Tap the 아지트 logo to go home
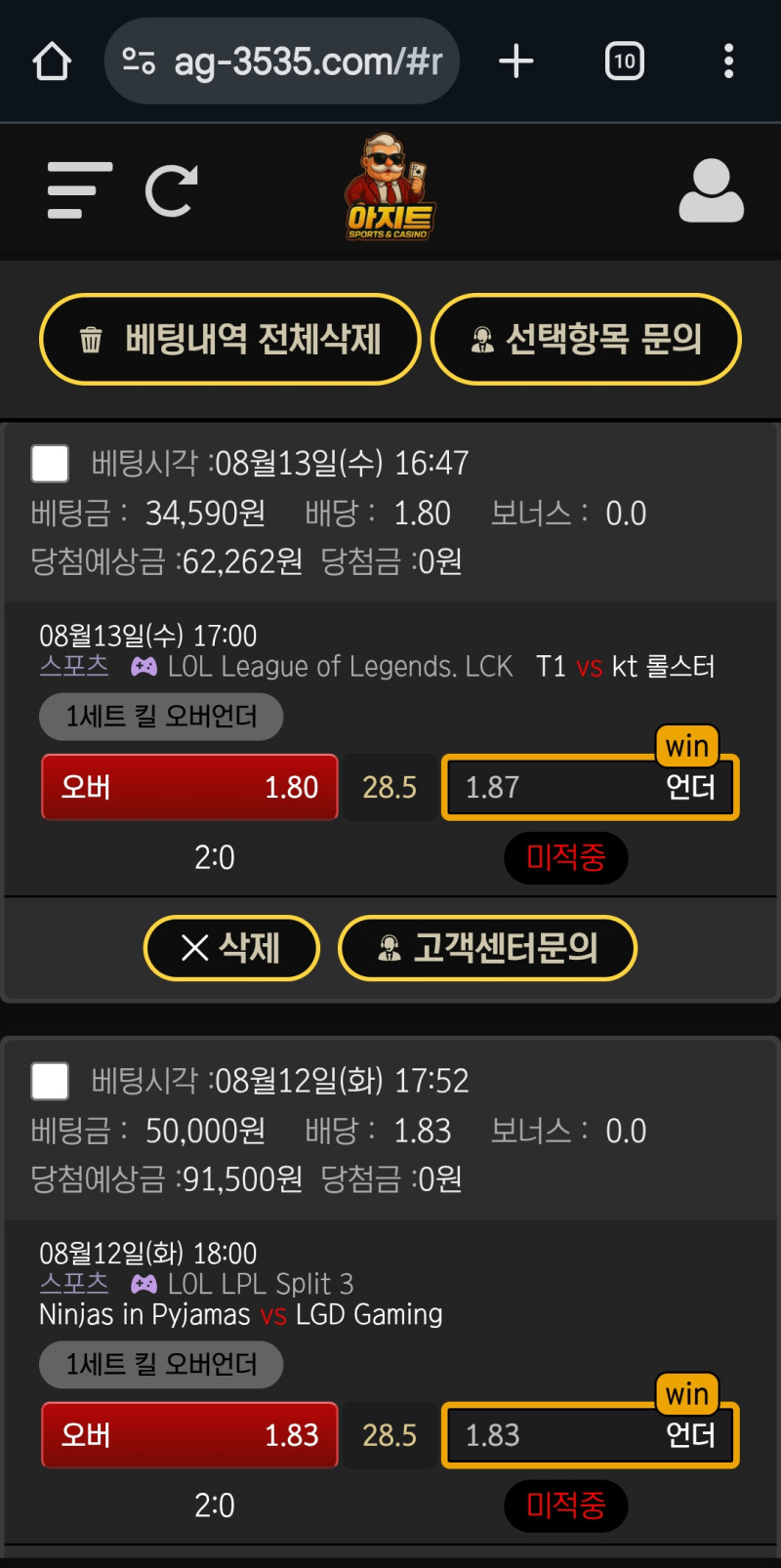Image resolution: width=781 pixels, height=1568 pixels. 390,187
